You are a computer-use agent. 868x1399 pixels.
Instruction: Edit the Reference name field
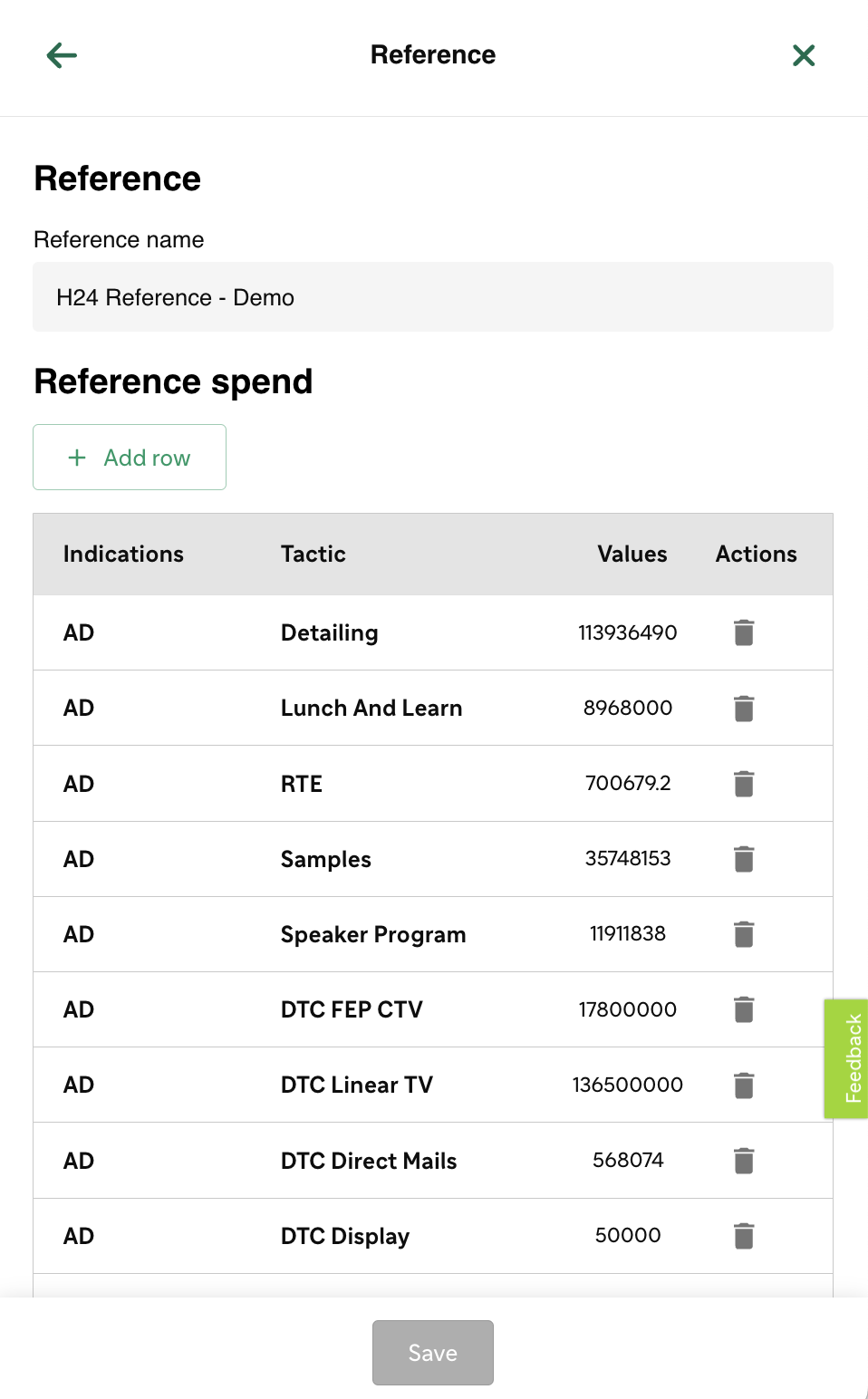(x=433, y=297)
